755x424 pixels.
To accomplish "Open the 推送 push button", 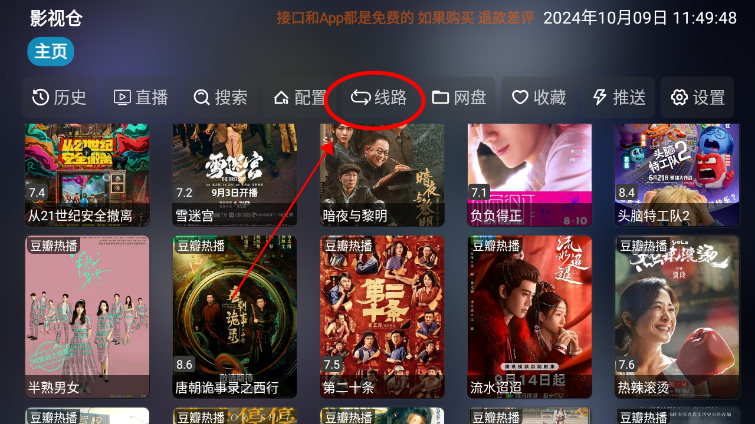I will coord(619,98).
